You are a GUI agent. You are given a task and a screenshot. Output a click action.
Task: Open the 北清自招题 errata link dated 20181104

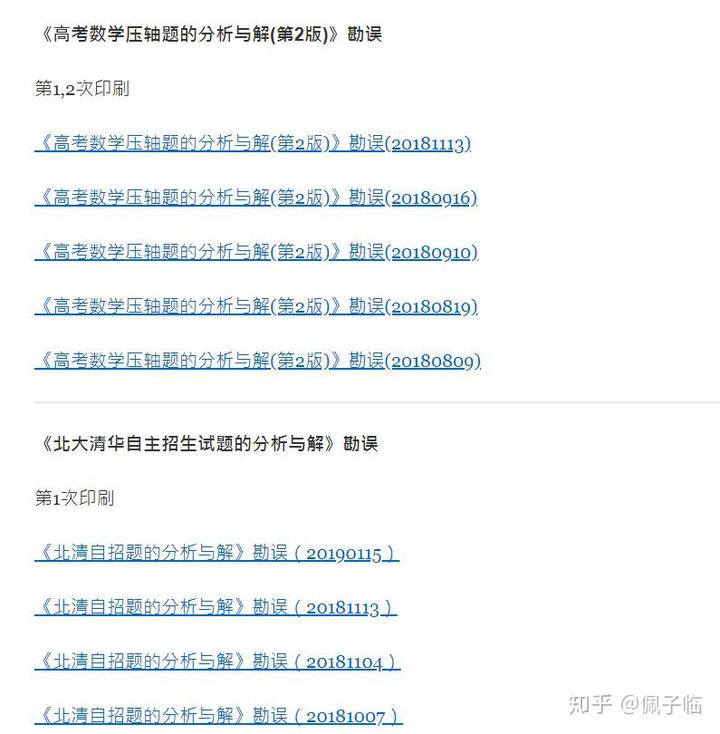pos(217,661)
